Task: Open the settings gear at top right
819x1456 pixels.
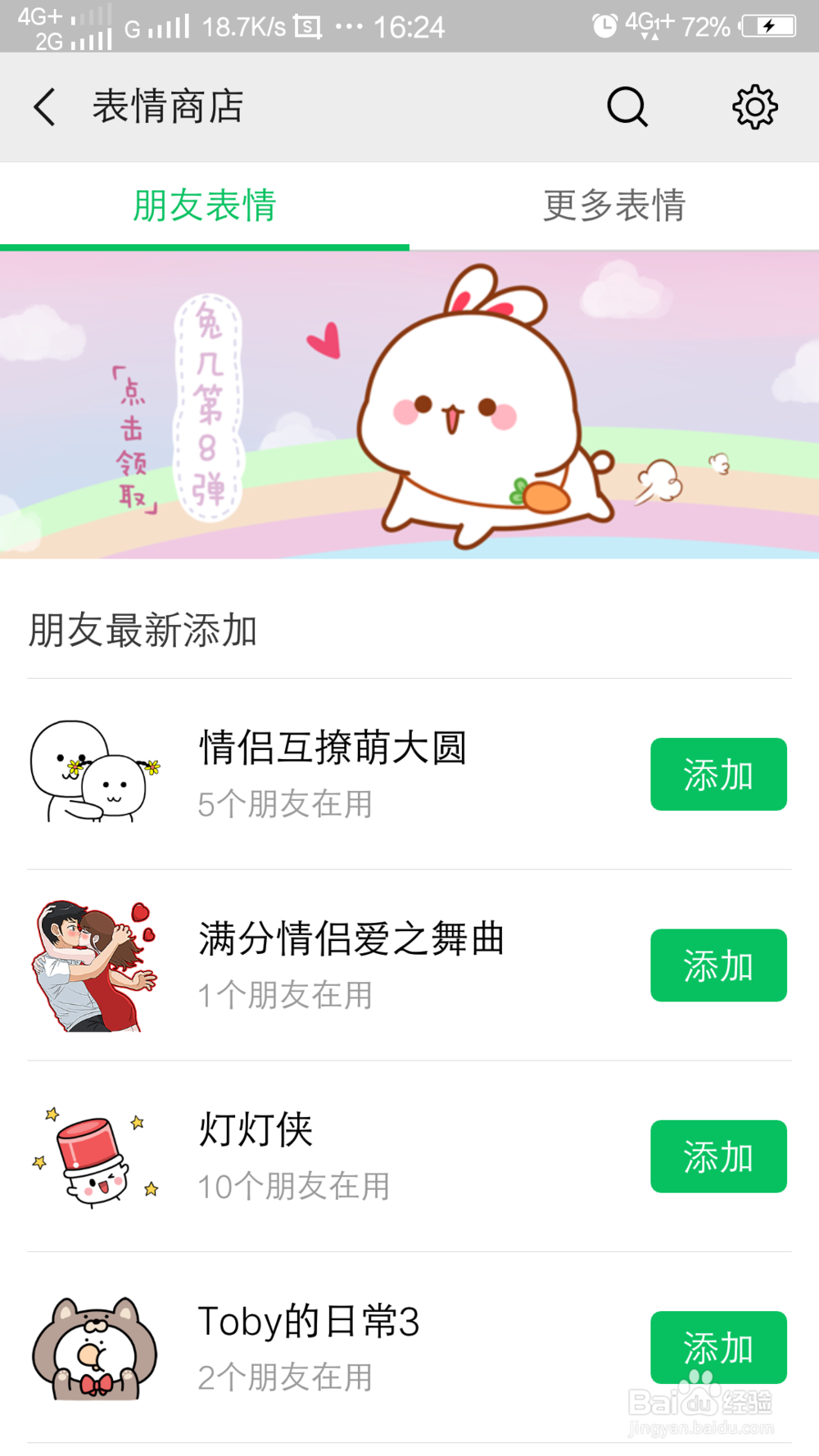Action: pos(754,106)
